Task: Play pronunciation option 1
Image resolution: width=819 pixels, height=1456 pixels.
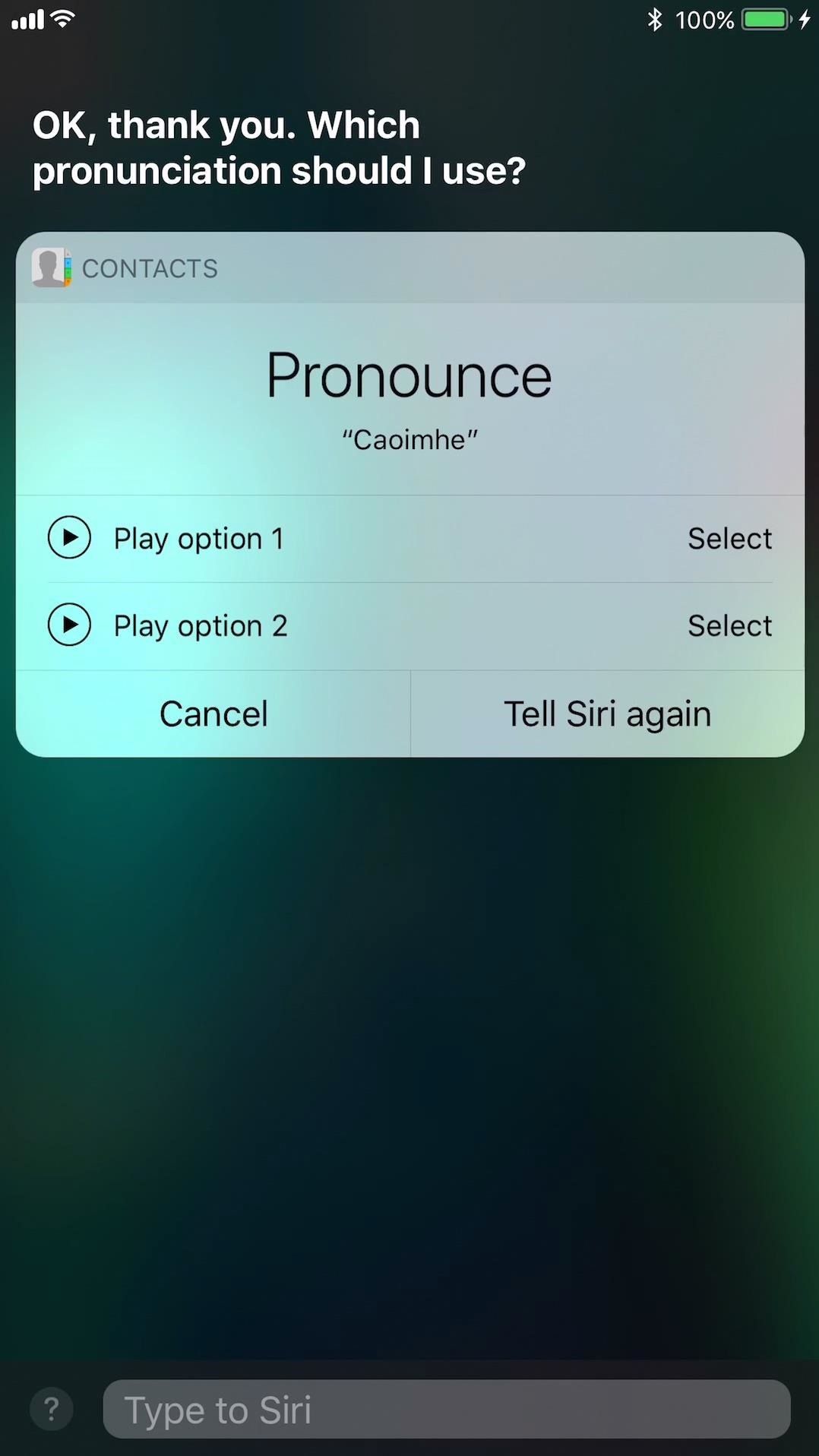Action: click(69, 539)
